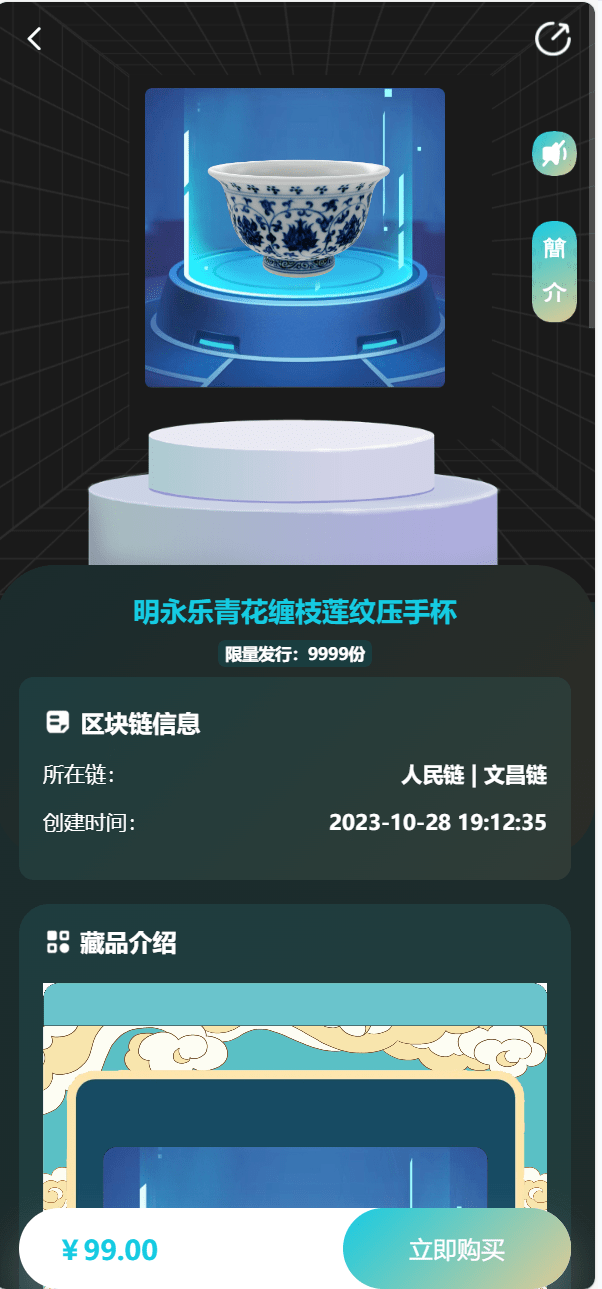
Task: Tap 立即购买 to buy now
Action: pyautogui.click(x=456, y=1249)
